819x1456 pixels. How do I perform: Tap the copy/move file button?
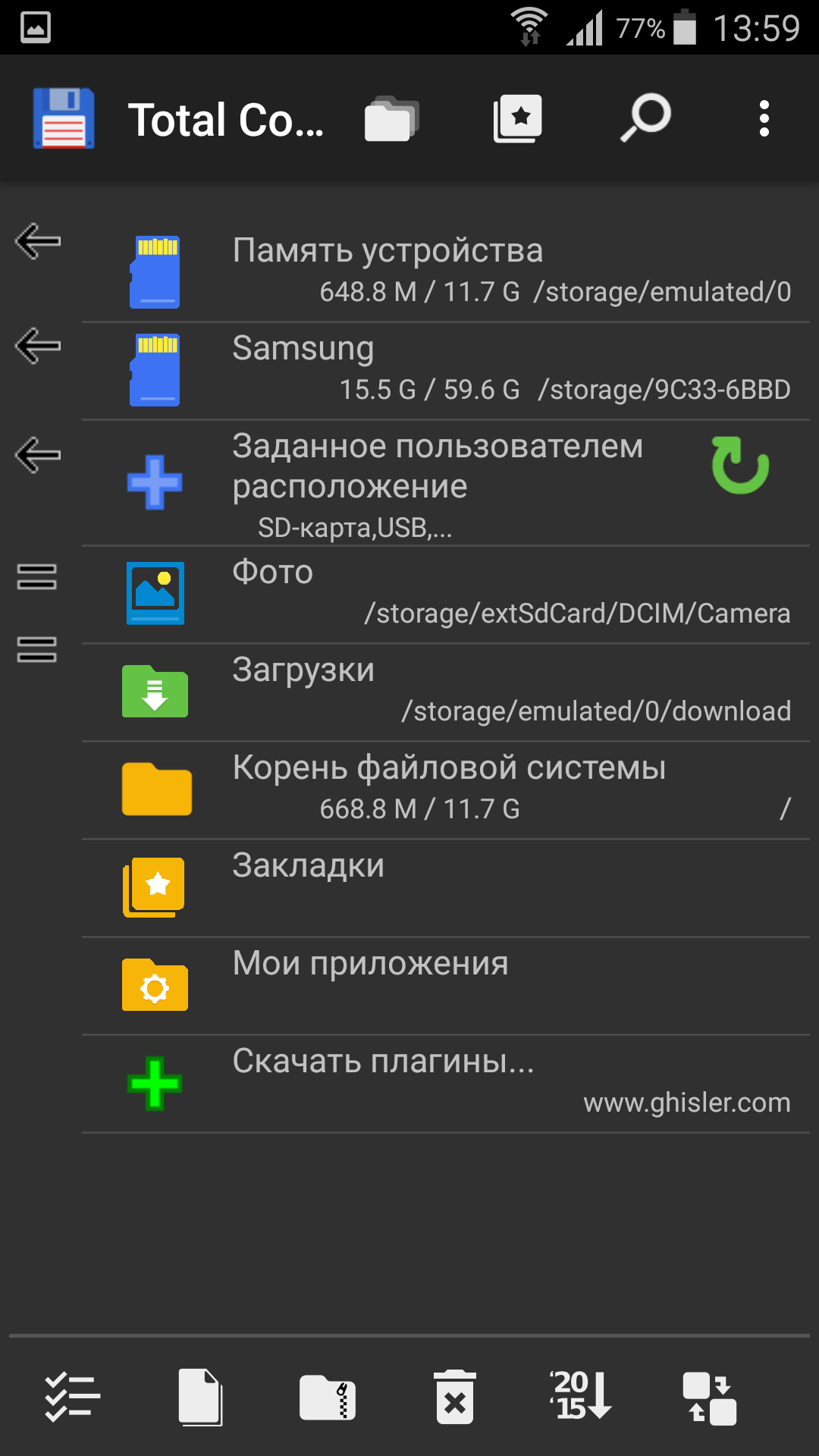pos(200,1397)
